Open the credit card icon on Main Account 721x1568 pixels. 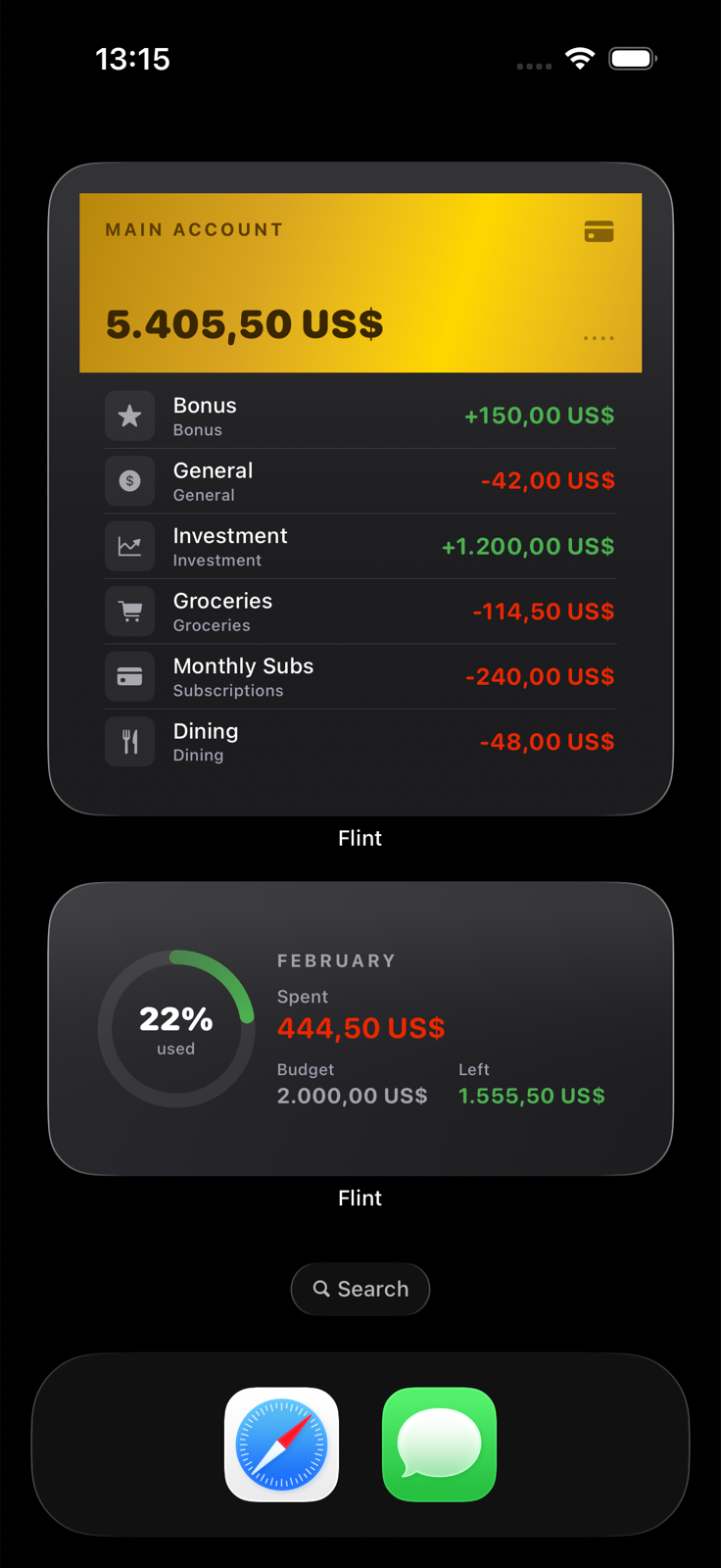click(599, 230)
